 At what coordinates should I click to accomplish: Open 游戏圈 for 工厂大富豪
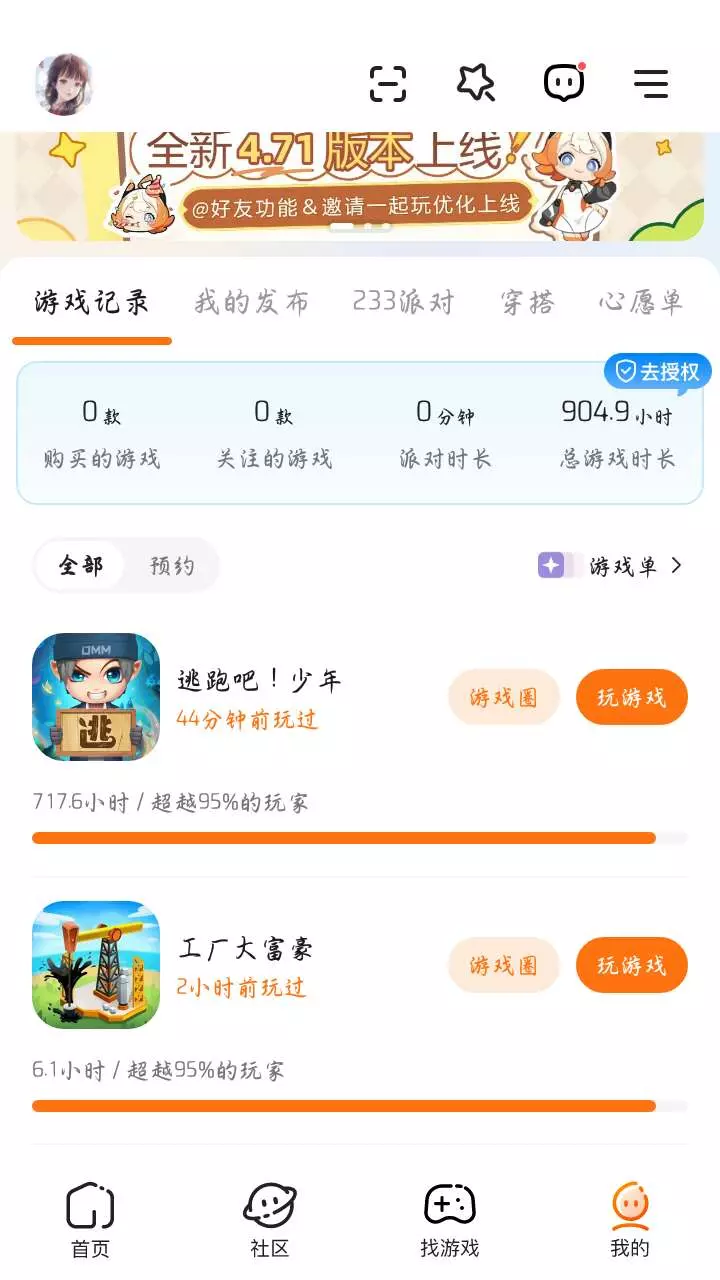tap(503, 965)
